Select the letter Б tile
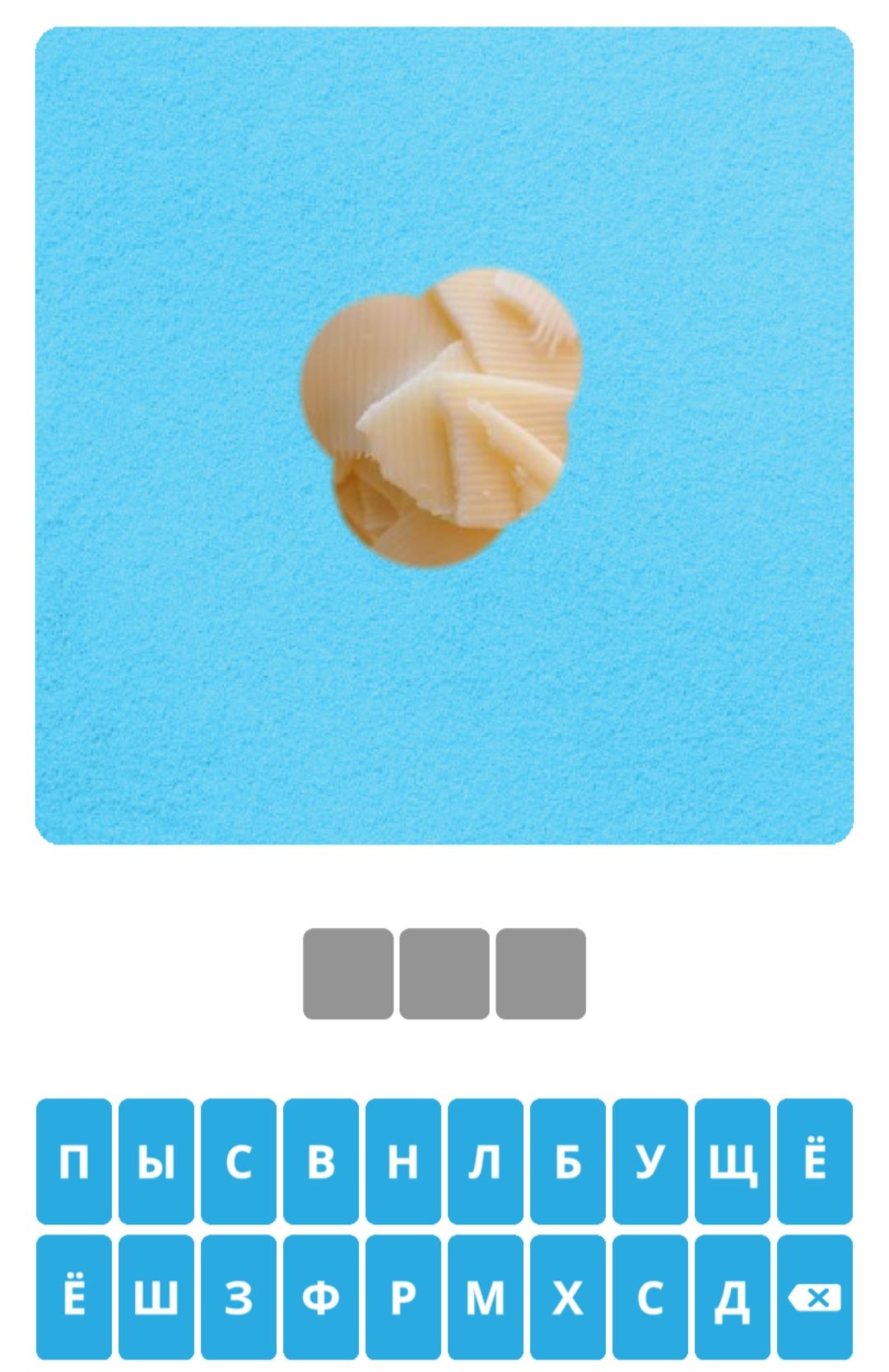This screenshot has width=889, height=1372. click(x=568, y=1161)
